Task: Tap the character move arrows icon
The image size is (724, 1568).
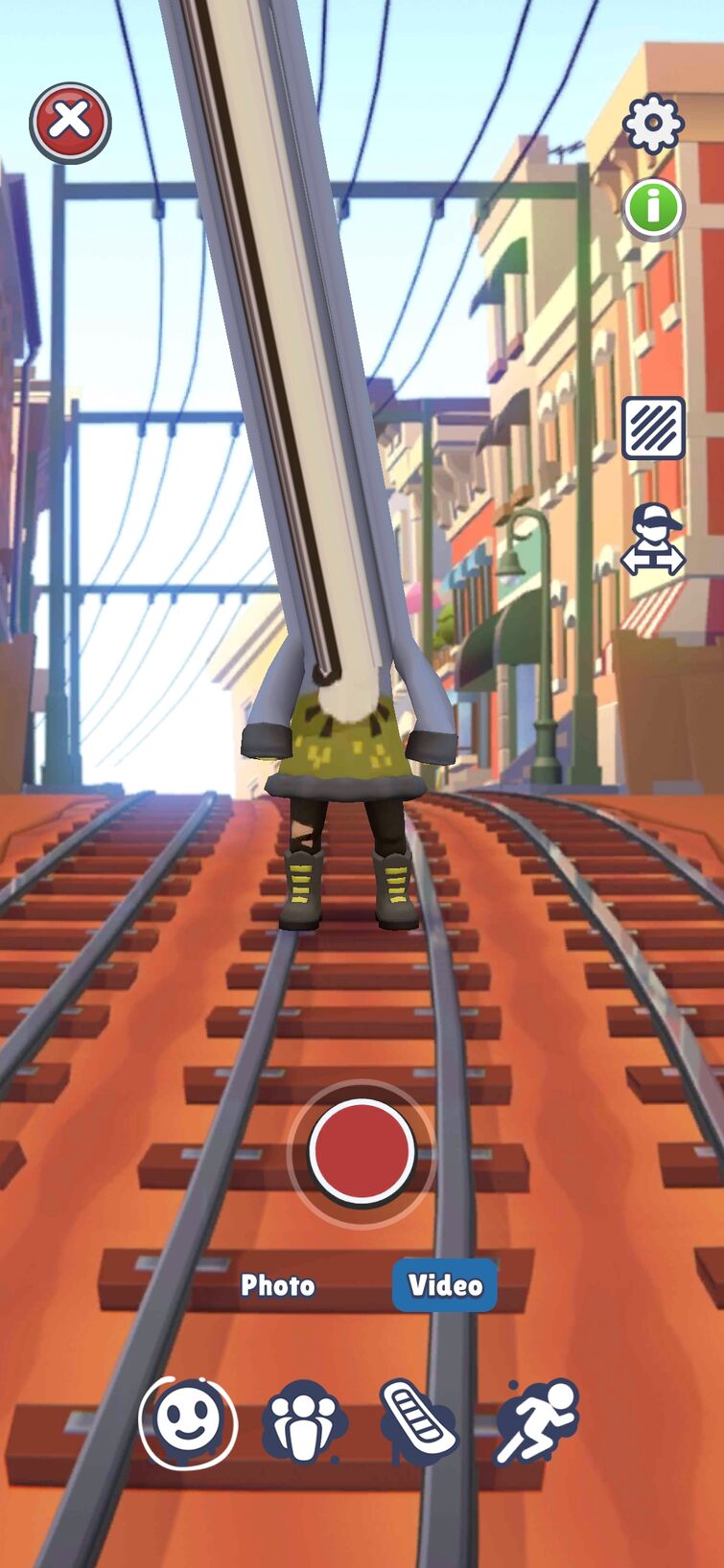Action: pyautogui.click(x=653, y=540)
